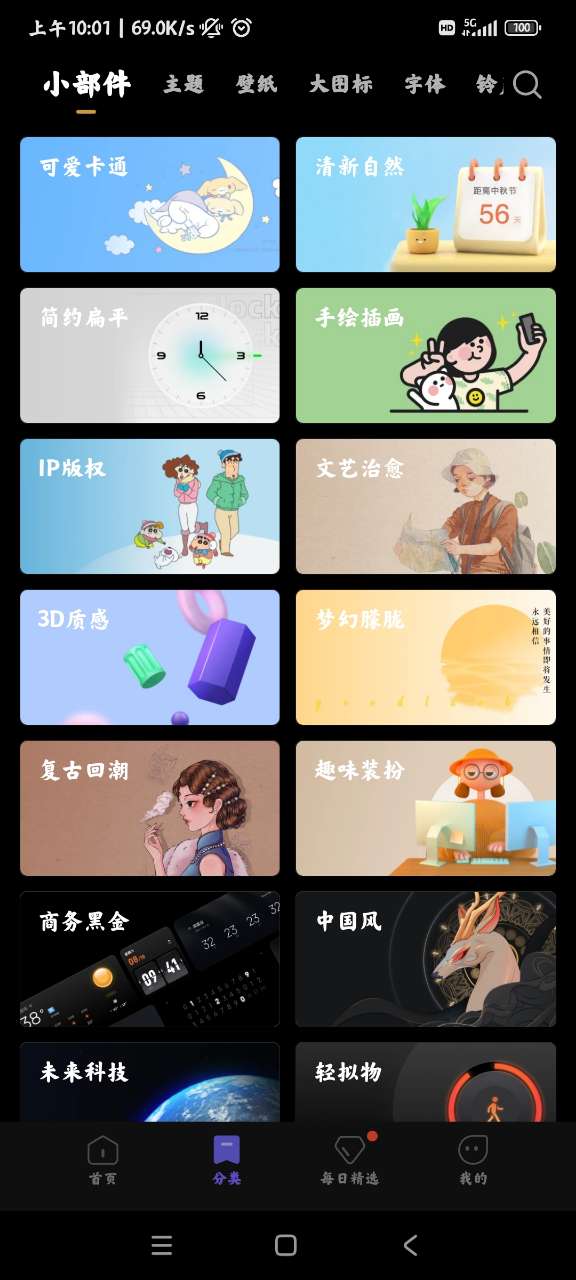Switch to the 字体 tab
This screenshot has height=1280, width=576.
[425, 84]
